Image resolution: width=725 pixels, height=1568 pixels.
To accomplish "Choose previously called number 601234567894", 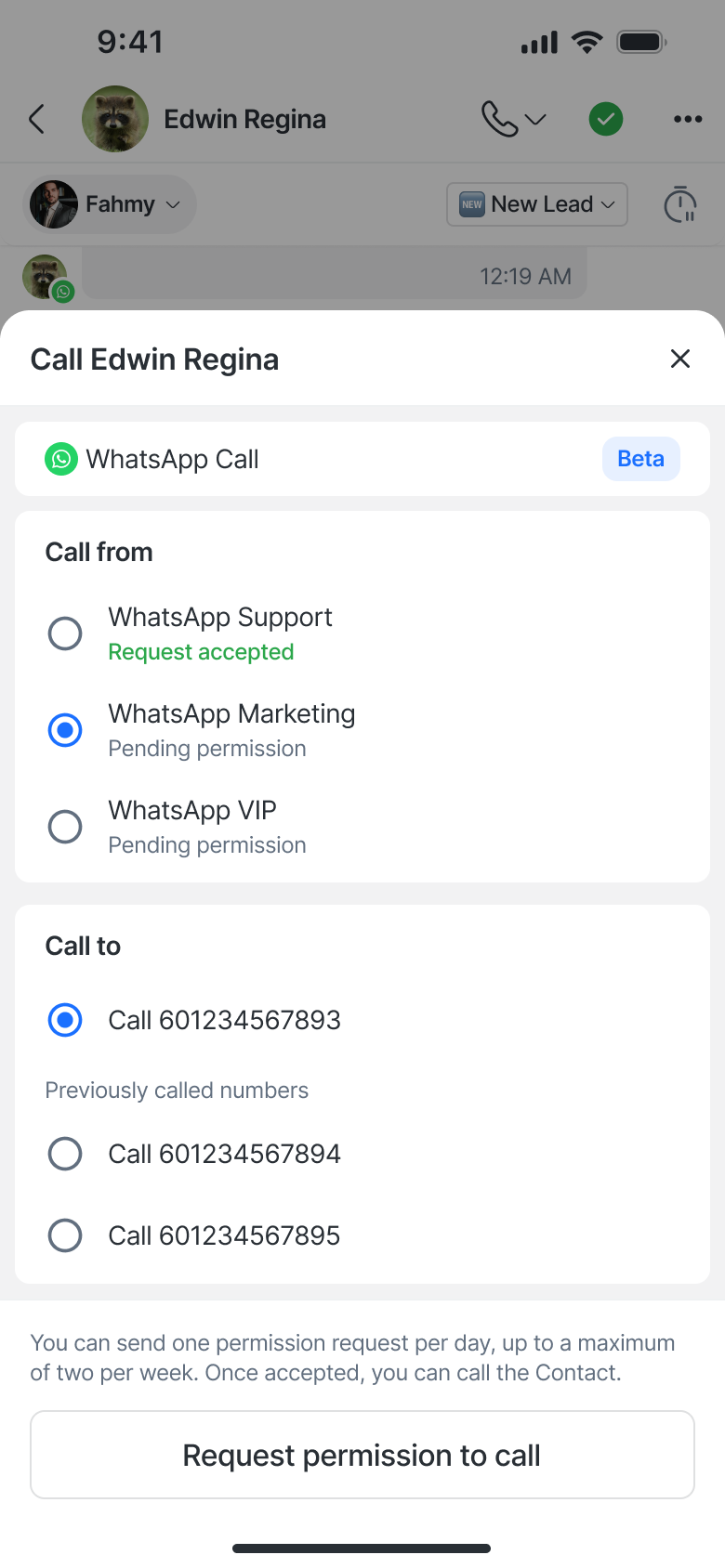I will [x=65, y=1154].
